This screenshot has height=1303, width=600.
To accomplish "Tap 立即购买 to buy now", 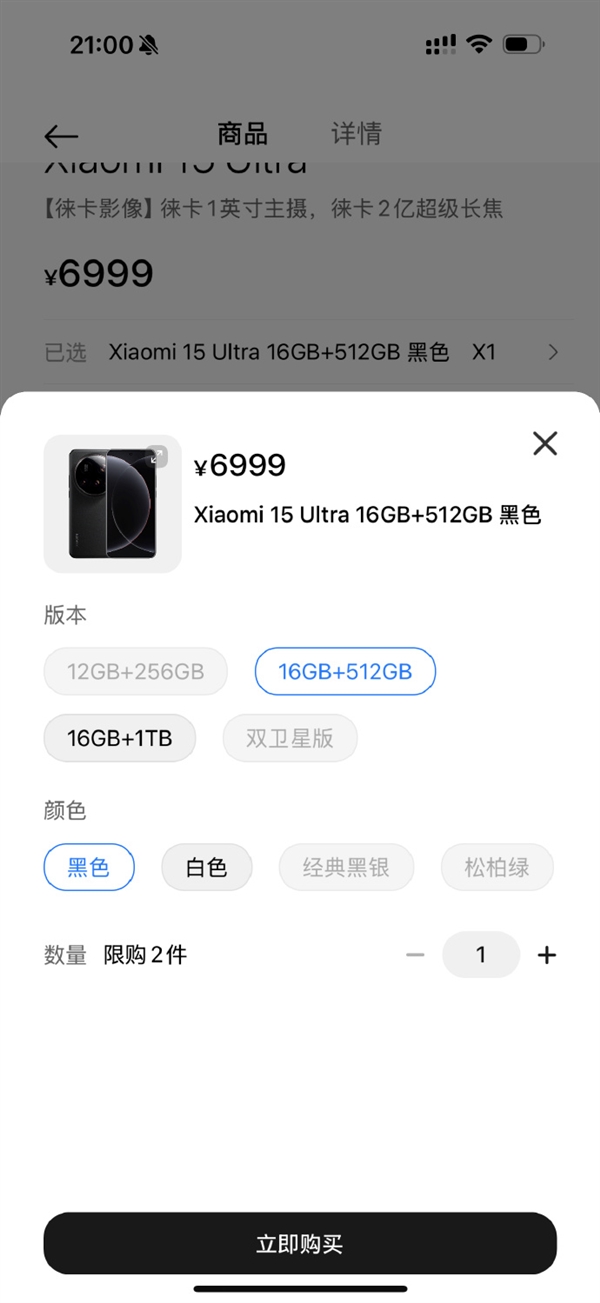I will (300, 1244).
